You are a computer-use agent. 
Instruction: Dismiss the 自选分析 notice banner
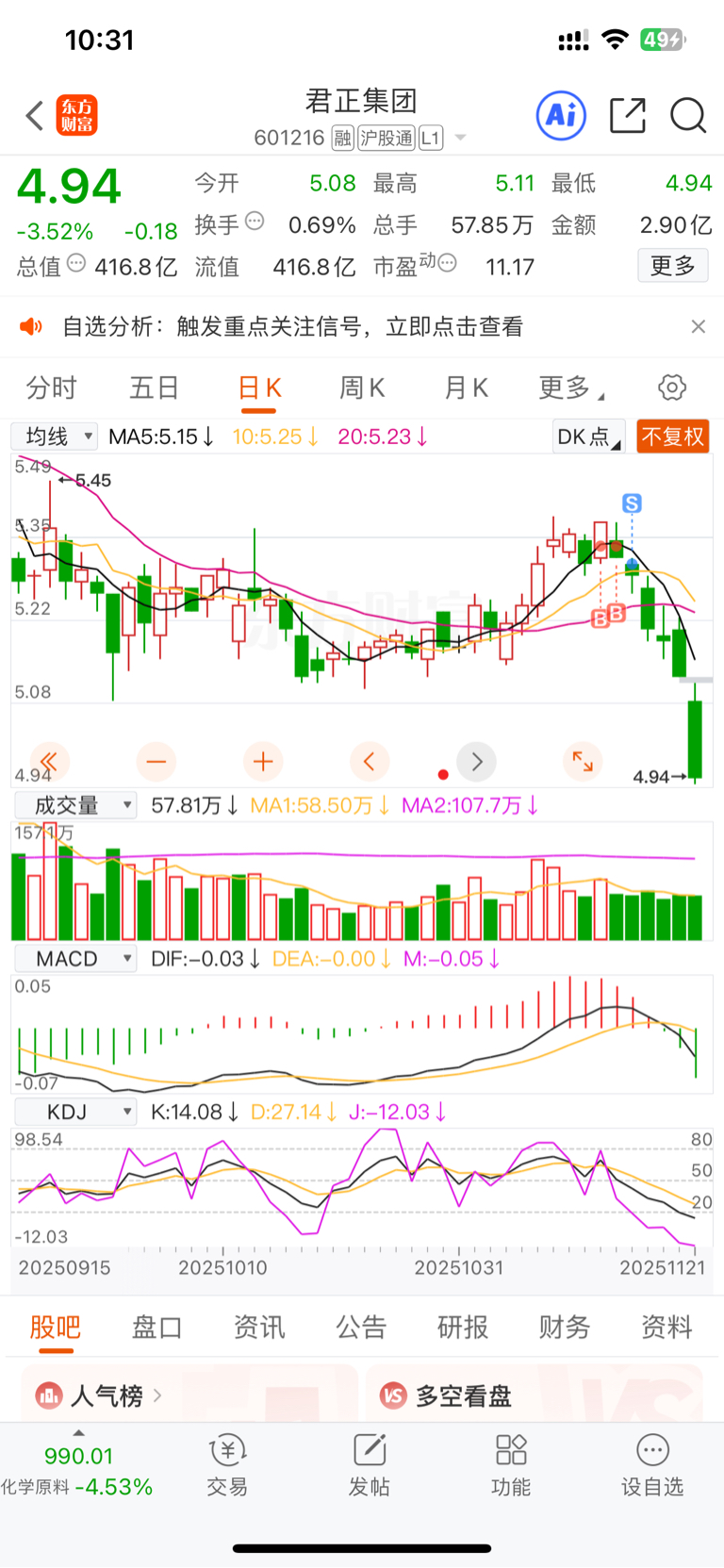(698, 326)
